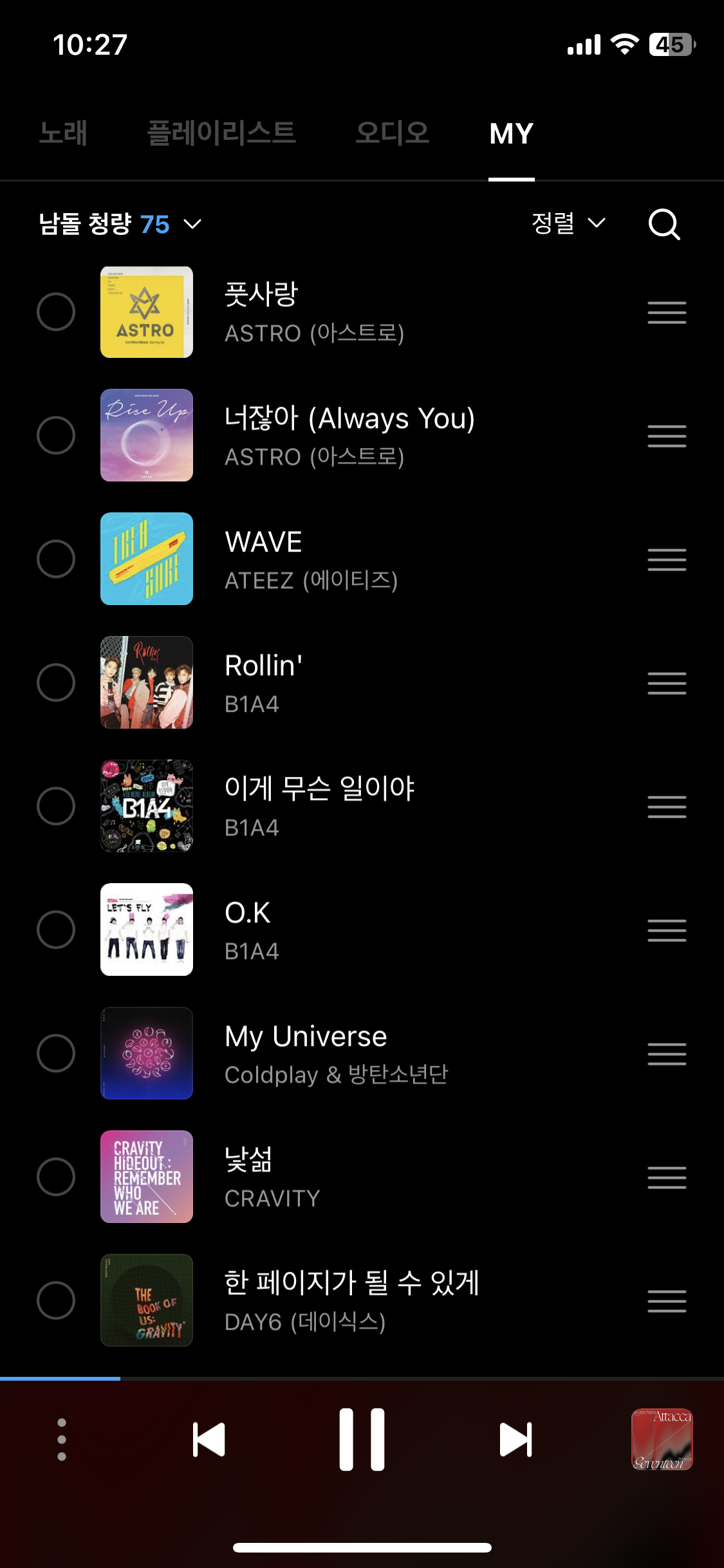Play 너잡아 (Always You) by ASTRO
The height and width of the screenshot is (1568, 724).
click(x=349, y=435)
